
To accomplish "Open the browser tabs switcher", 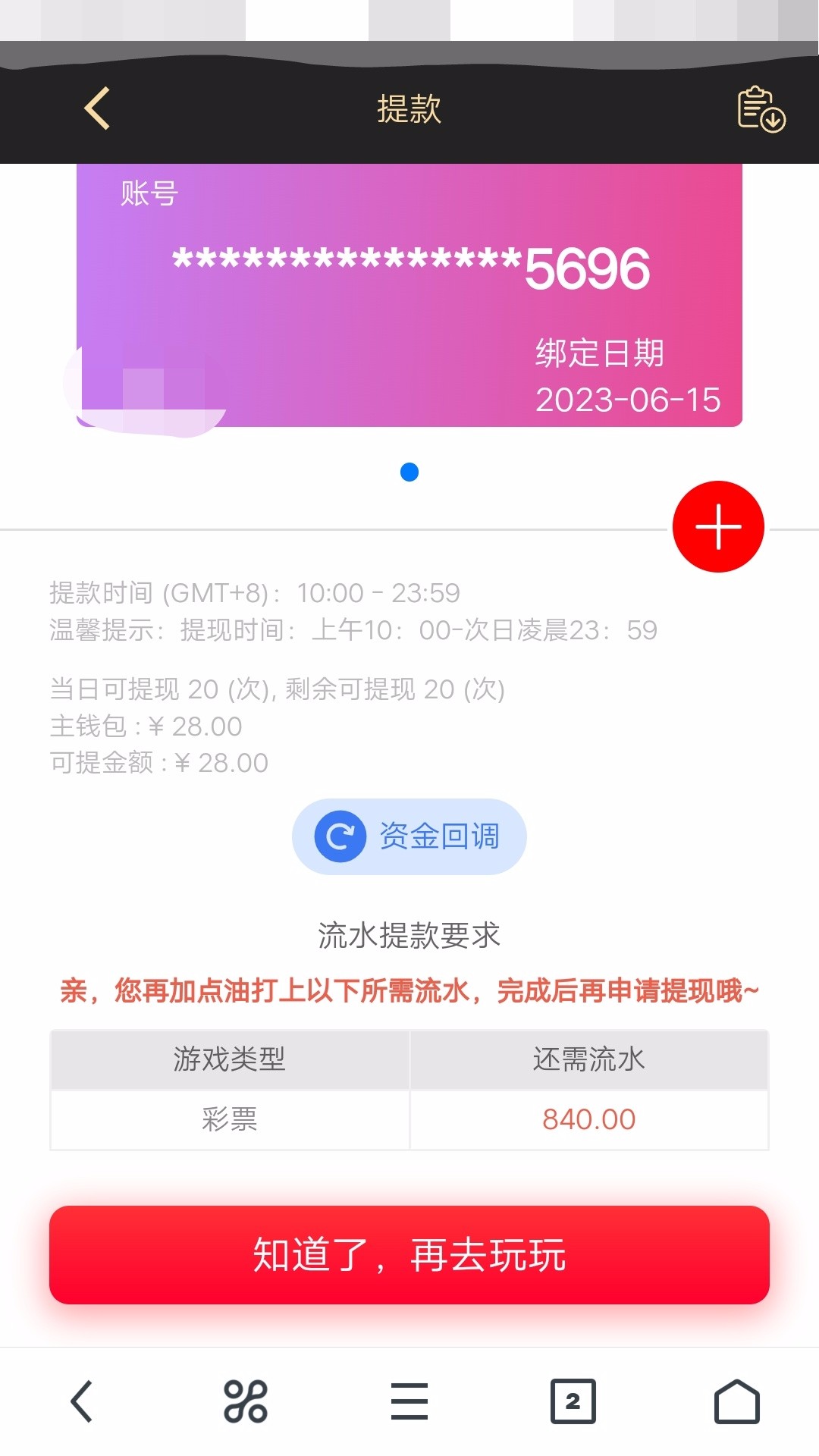I will tap(573, 1401).
